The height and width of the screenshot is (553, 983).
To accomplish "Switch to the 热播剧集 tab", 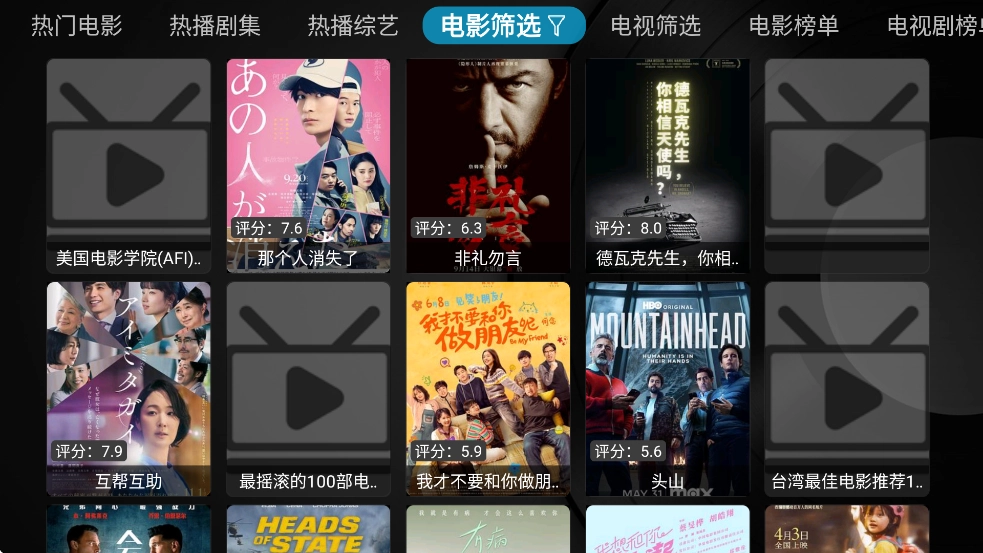I will [215, 25].
